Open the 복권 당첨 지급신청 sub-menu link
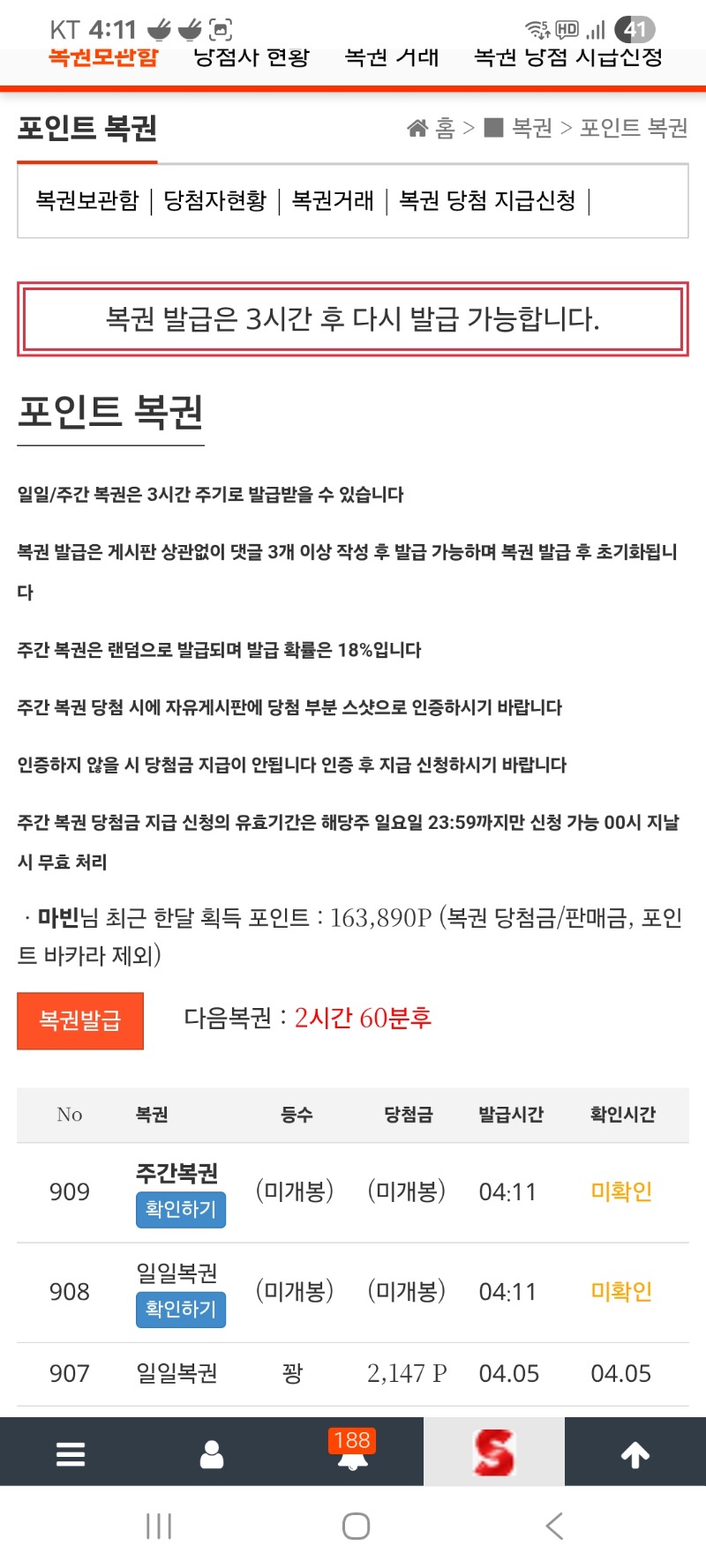Screen dimensions: 706x1568 487,201
